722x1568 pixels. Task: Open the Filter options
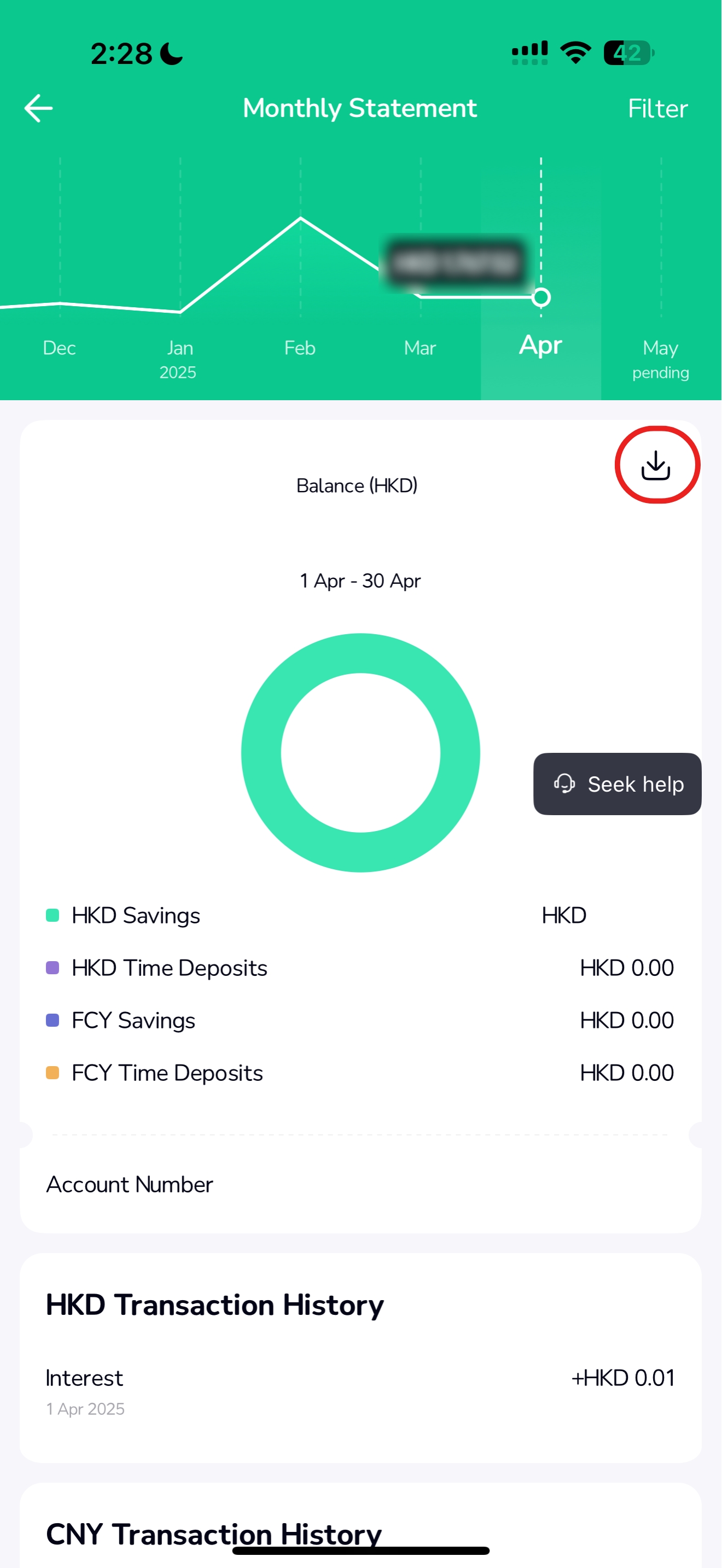pyautogui.click(x=657, y=109)
